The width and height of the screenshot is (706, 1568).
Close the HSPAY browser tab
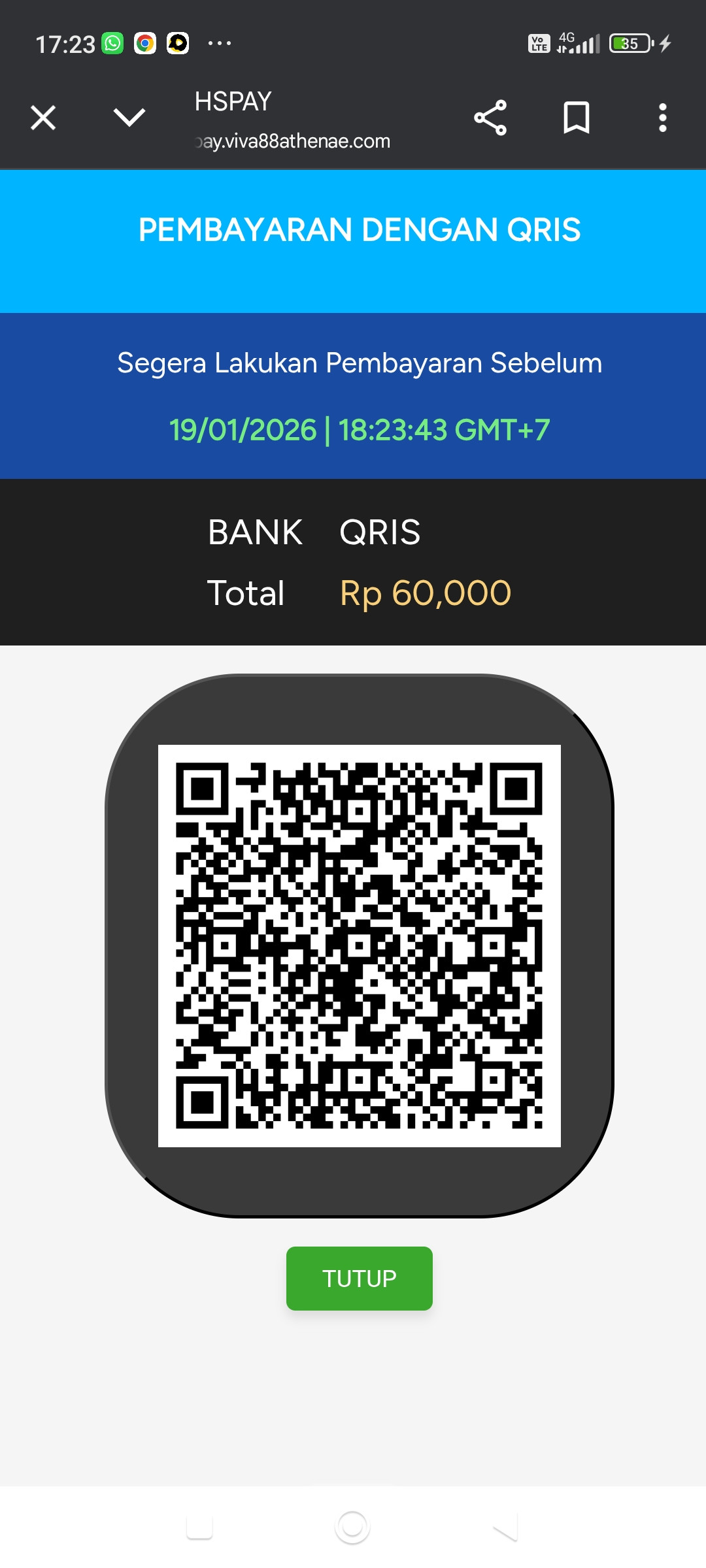[x=43, y=118]
